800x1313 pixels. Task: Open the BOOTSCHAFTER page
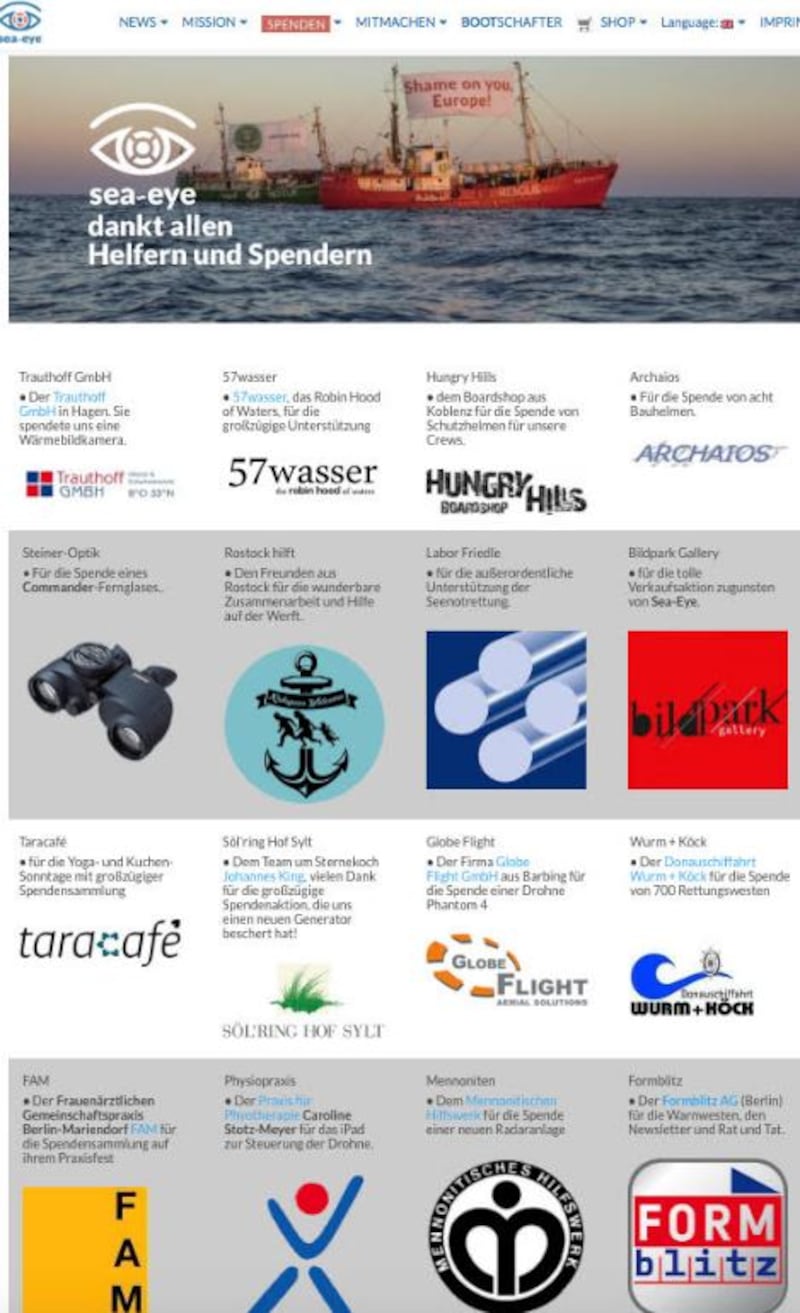pos(511,22)
